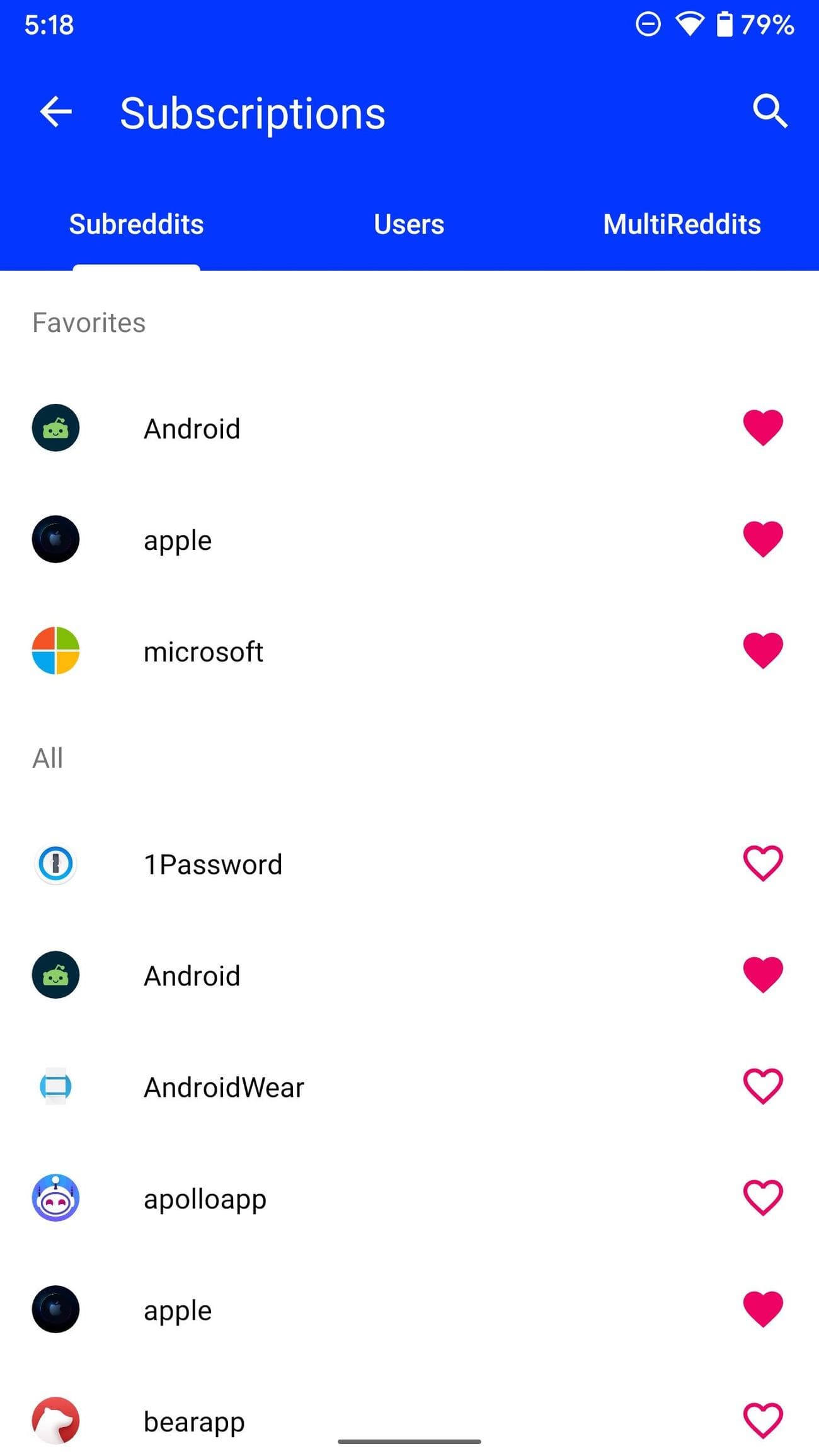
Task: Open the apolloapp subreddit
Action: click(x=205, y=1199)
